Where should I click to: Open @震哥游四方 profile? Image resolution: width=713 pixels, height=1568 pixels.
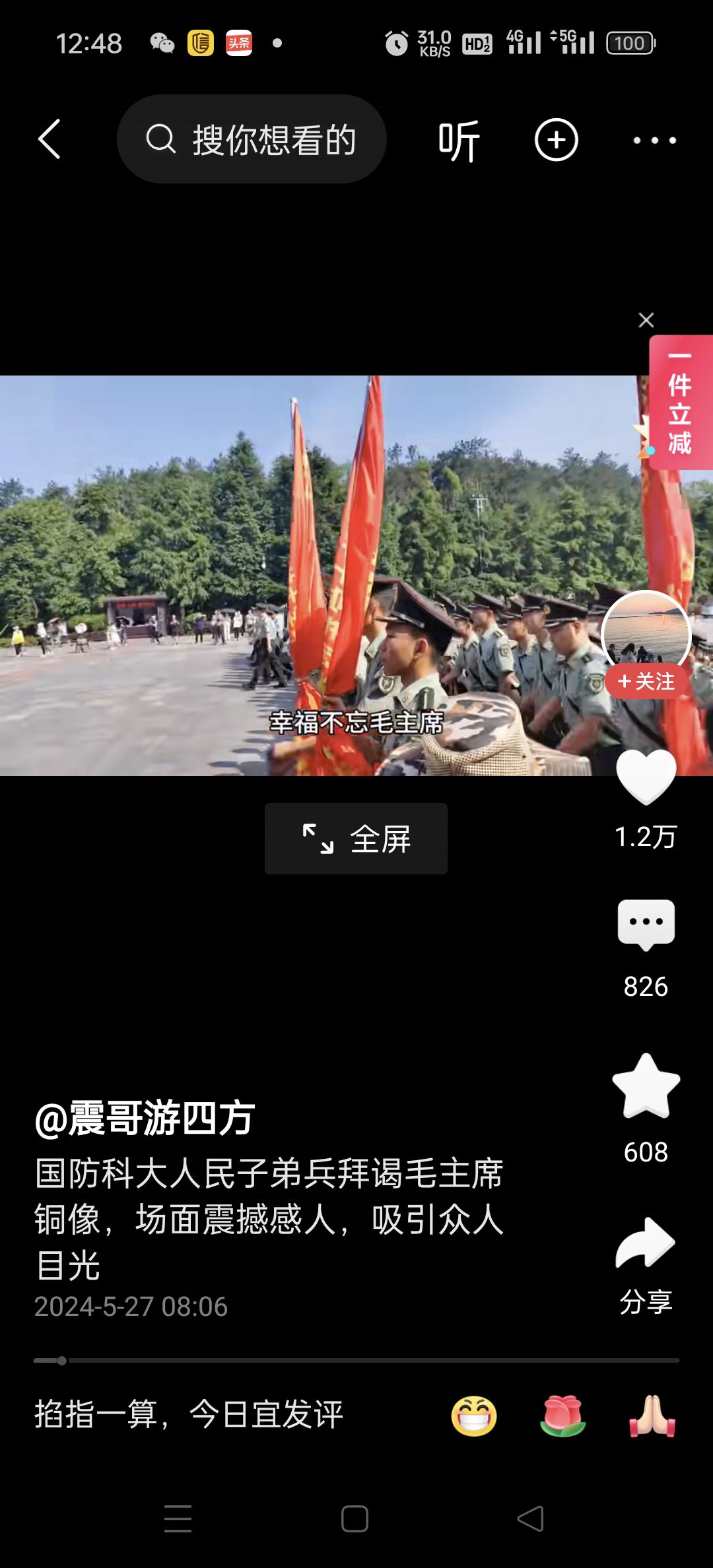(145, 1118)
